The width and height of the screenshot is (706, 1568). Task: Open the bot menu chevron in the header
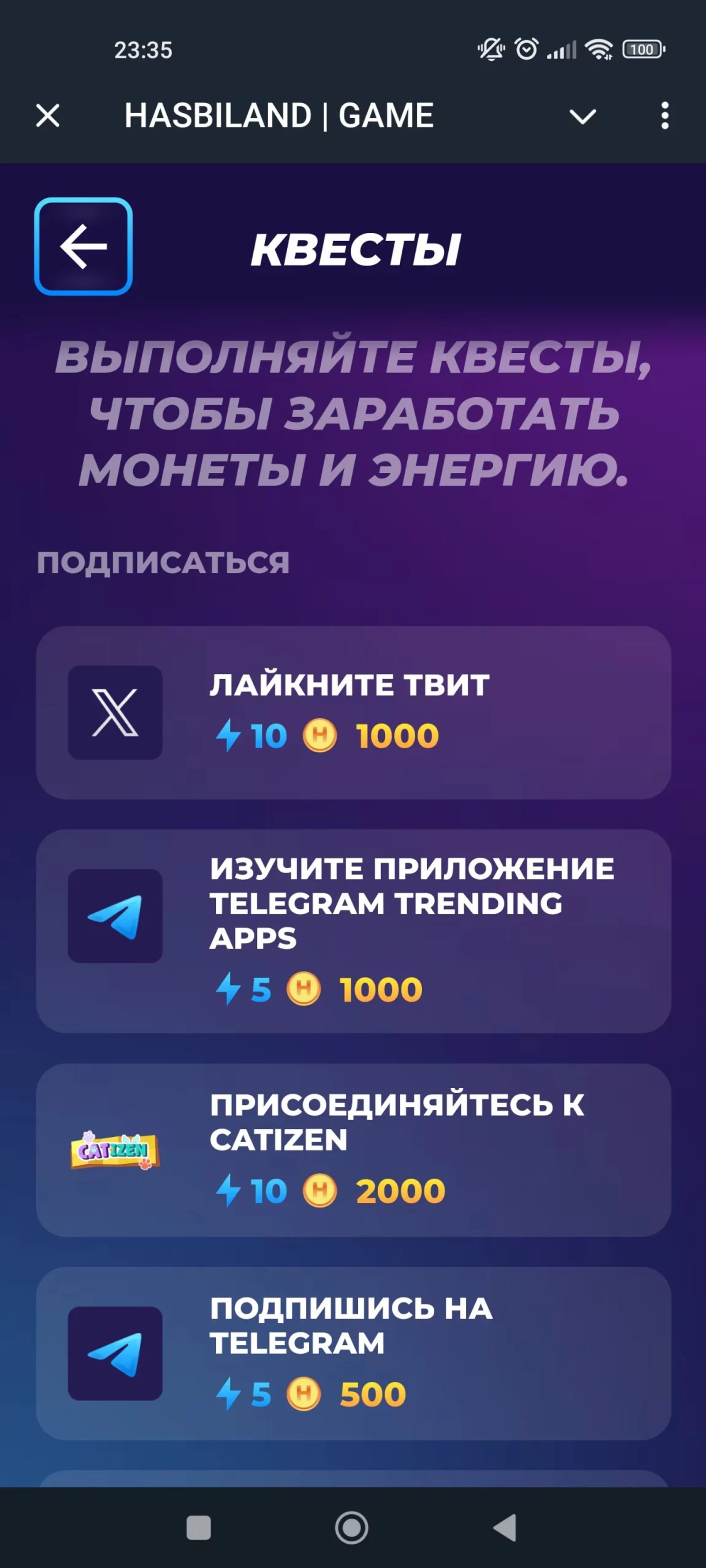[x=582, y=116]
